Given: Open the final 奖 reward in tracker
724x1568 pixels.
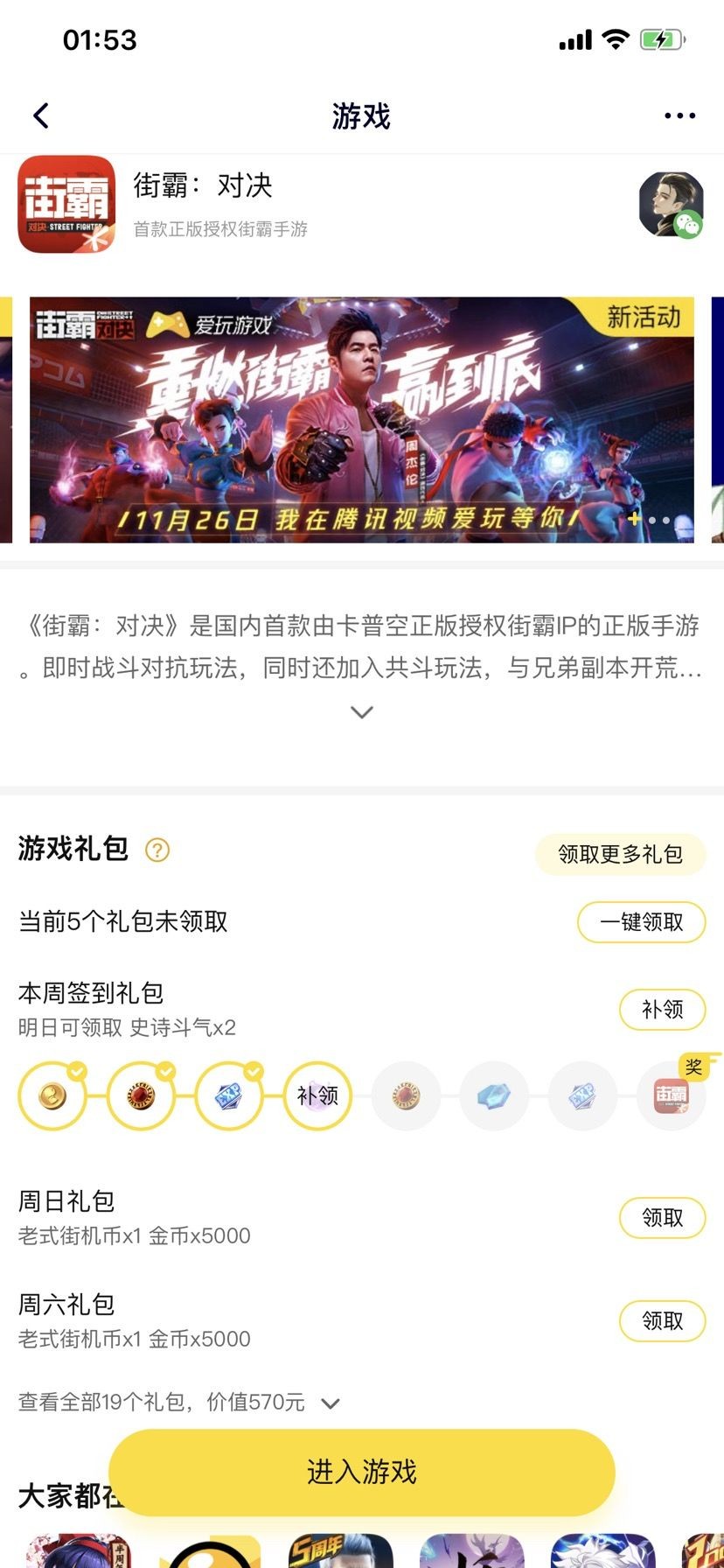Looking at the screenshot, I should point(672,1094).
